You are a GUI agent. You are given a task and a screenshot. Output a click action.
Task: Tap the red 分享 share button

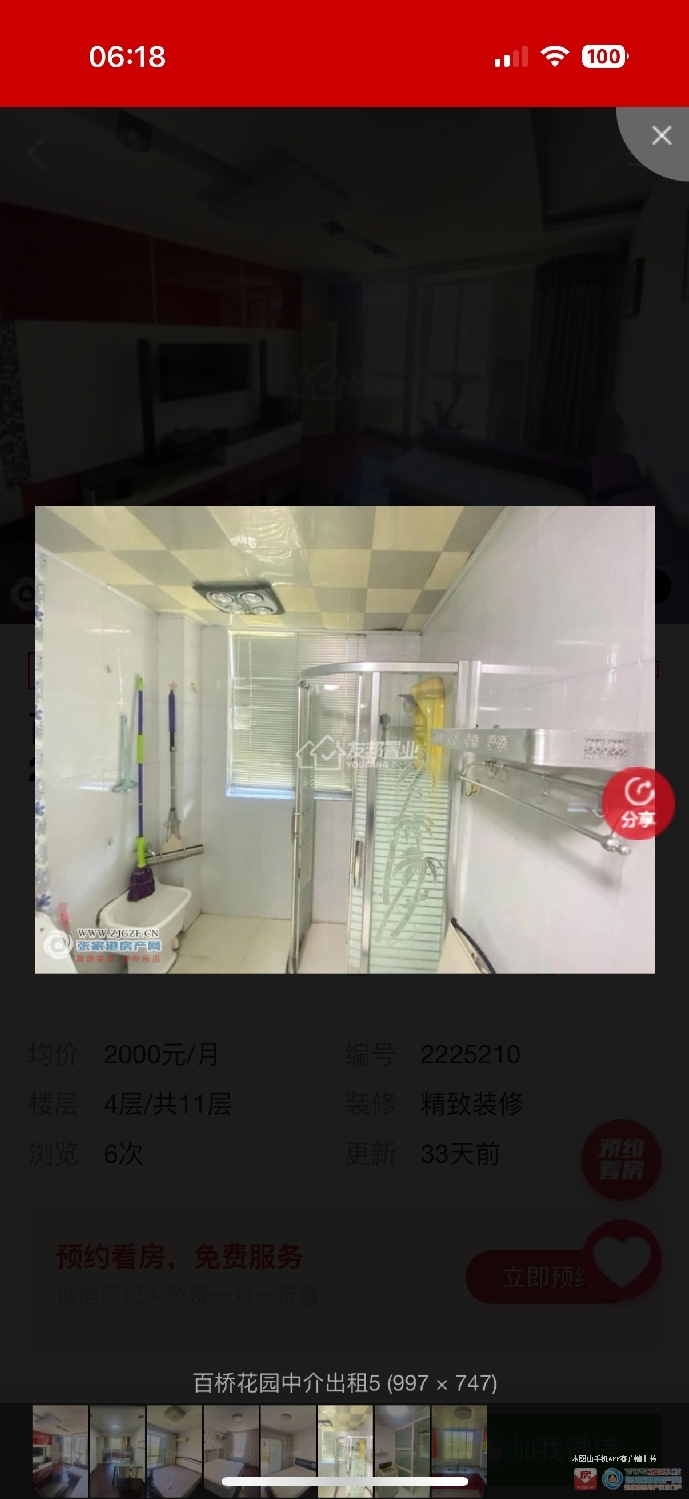[637, 803]
